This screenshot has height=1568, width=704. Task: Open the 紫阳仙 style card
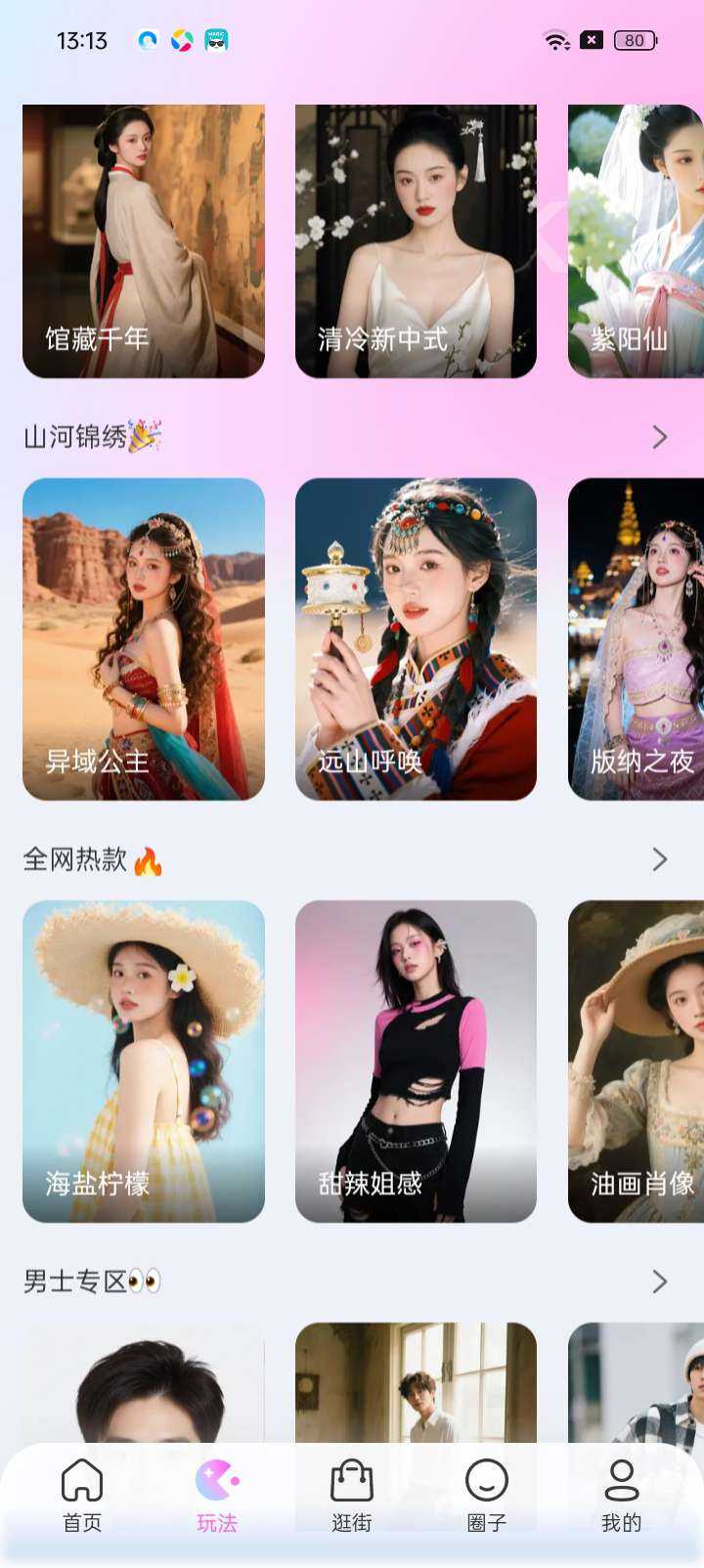[636, 240]
